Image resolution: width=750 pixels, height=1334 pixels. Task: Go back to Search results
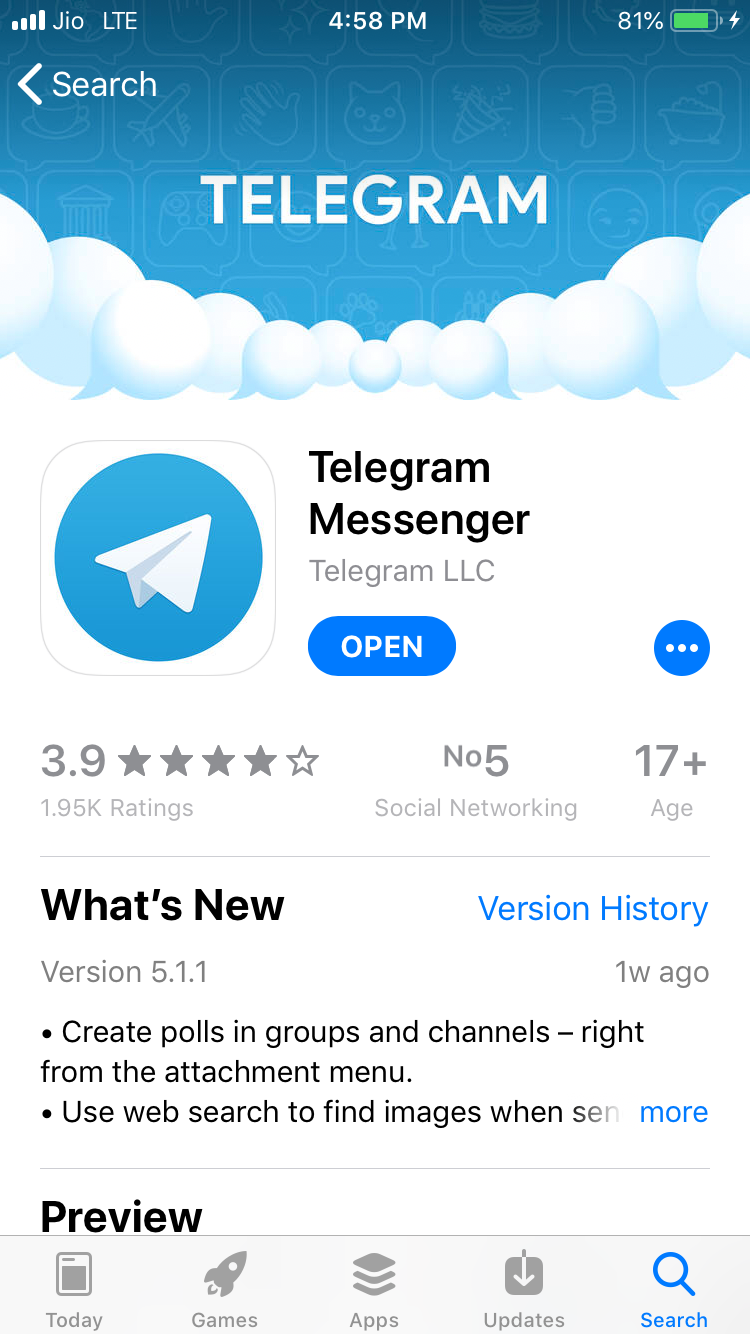[88, 85]
